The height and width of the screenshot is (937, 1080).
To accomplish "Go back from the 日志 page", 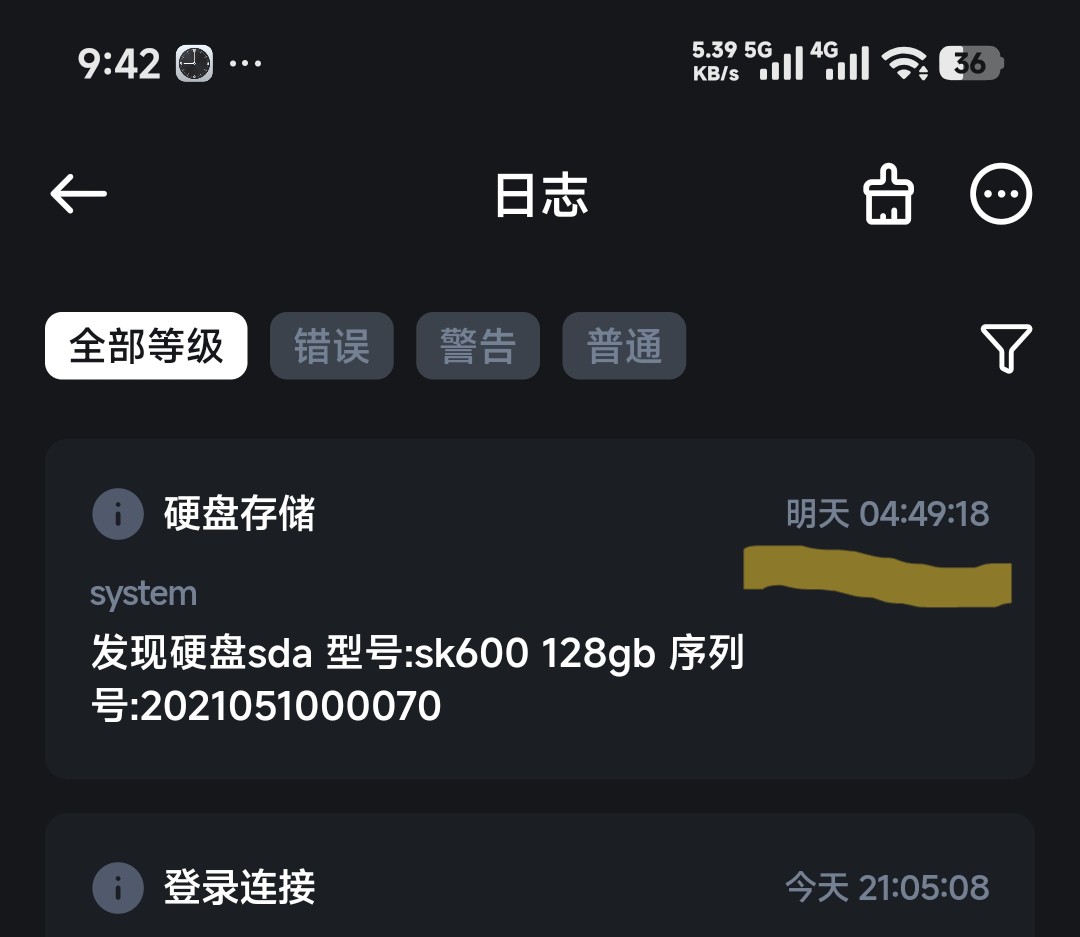I will click(78, 194).
